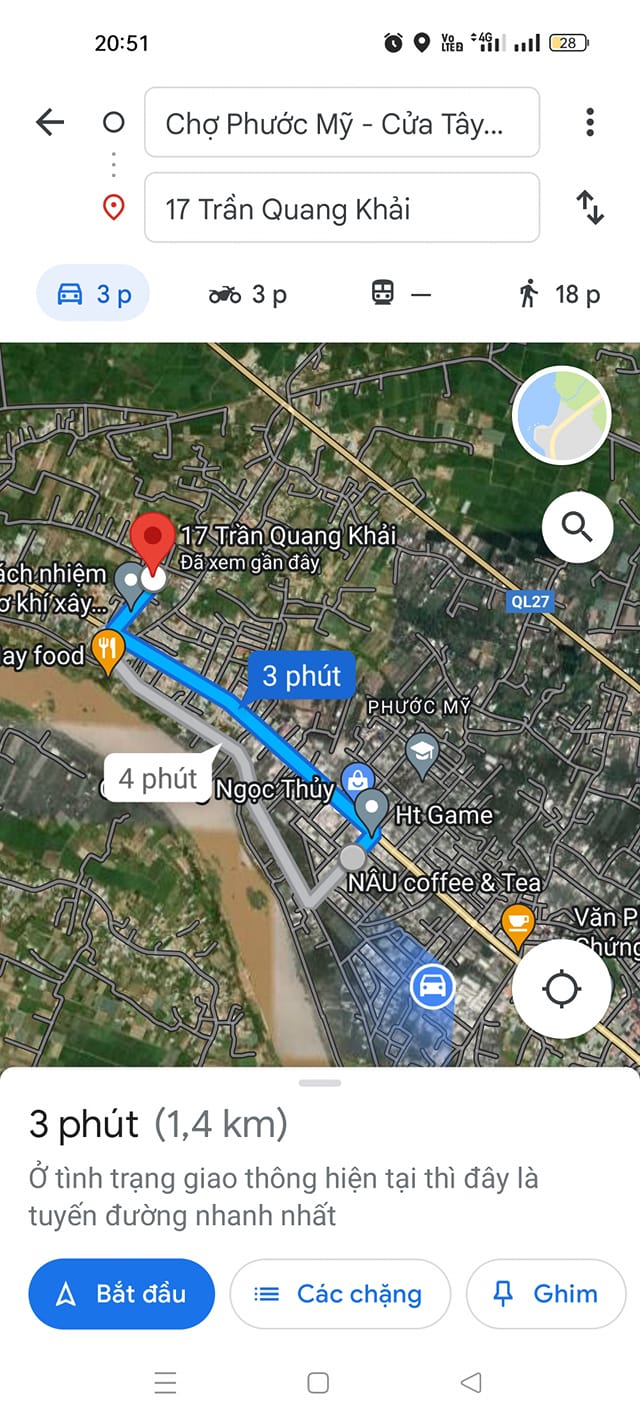Open the three-dot overflow menu
The height and width of the screenshot is (1422, 640).
pos(590,122)
